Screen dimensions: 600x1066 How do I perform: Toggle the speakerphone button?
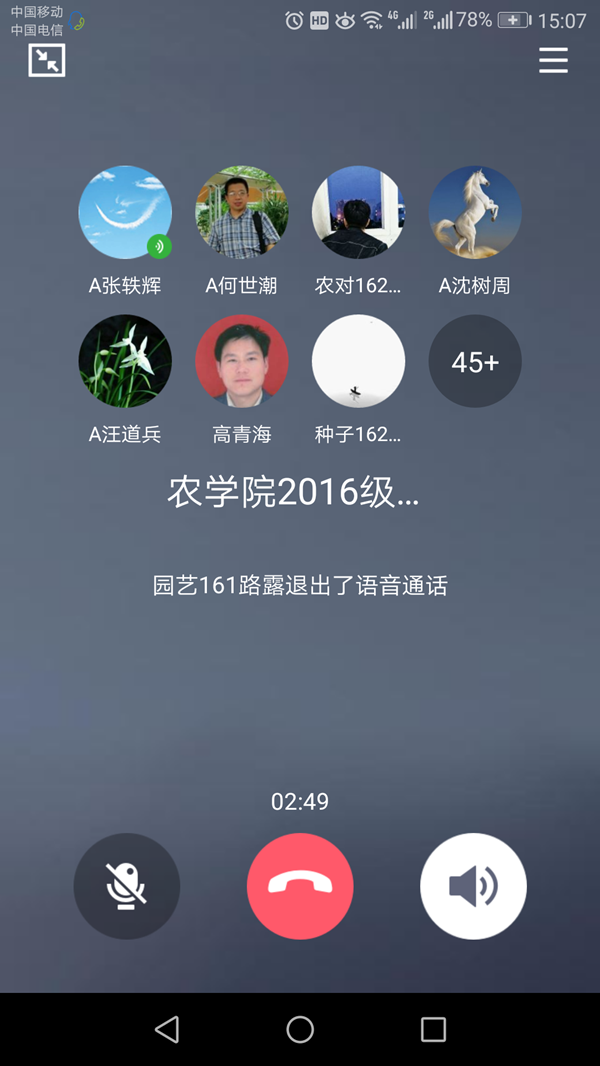(473, 886)
